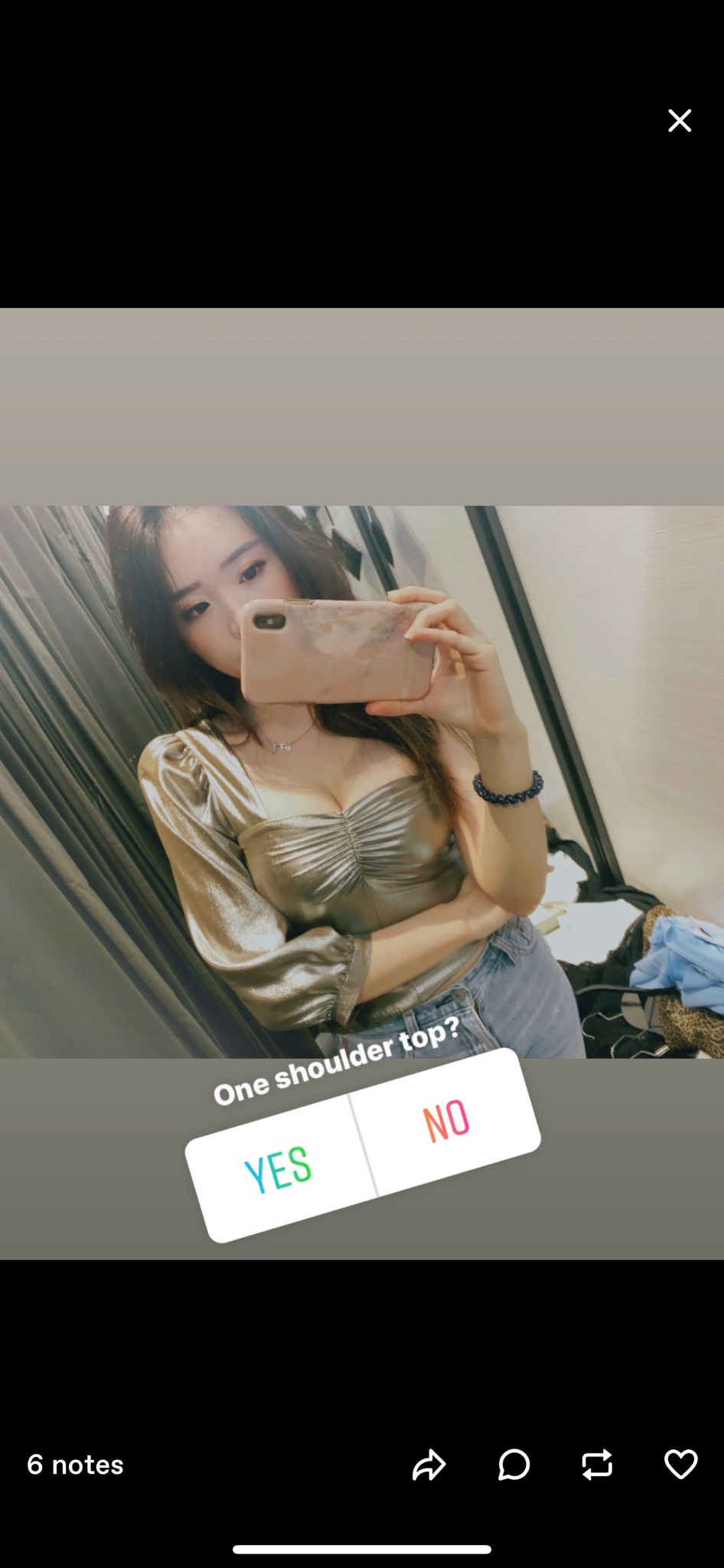
Task: Reblog this post
Action: point(597,1465)
